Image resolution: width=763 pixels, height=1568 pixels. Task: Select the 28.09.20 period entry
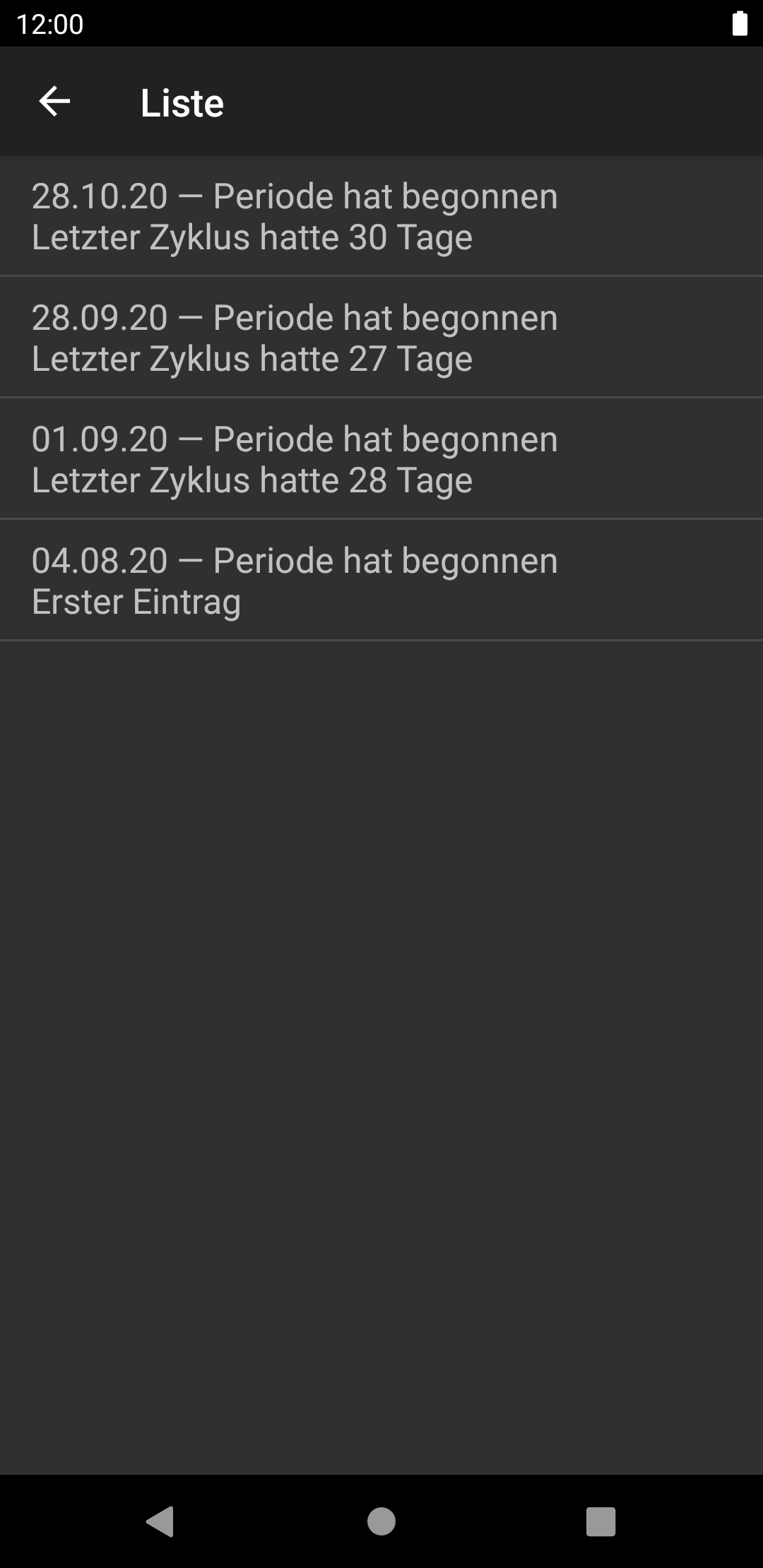coord(381,338)
